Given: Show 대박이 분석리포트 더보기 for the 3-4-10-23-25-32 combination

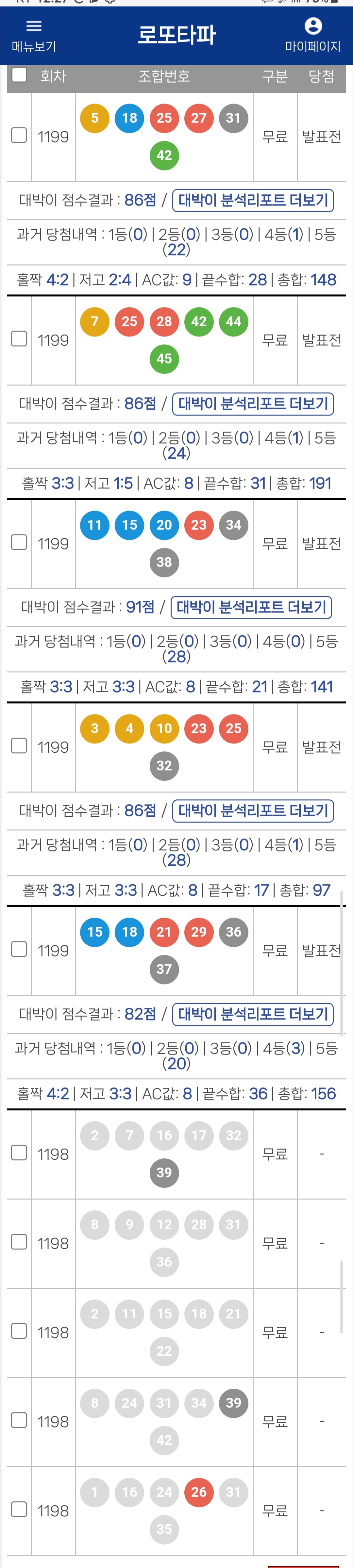Looking at the screenshot, I should (x=253, y=810).
